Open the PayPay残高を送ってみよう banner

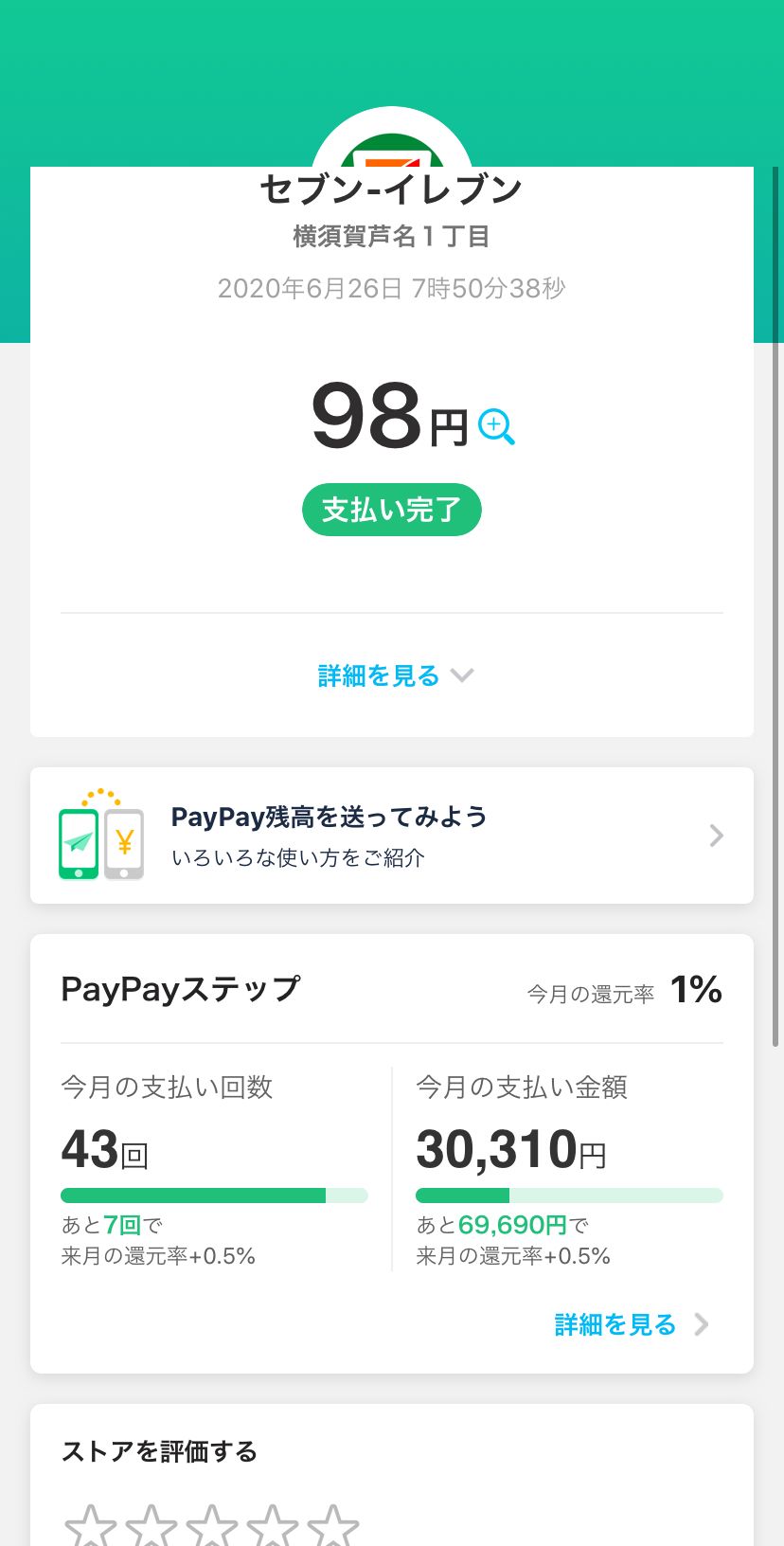click(x=392, y=836)
